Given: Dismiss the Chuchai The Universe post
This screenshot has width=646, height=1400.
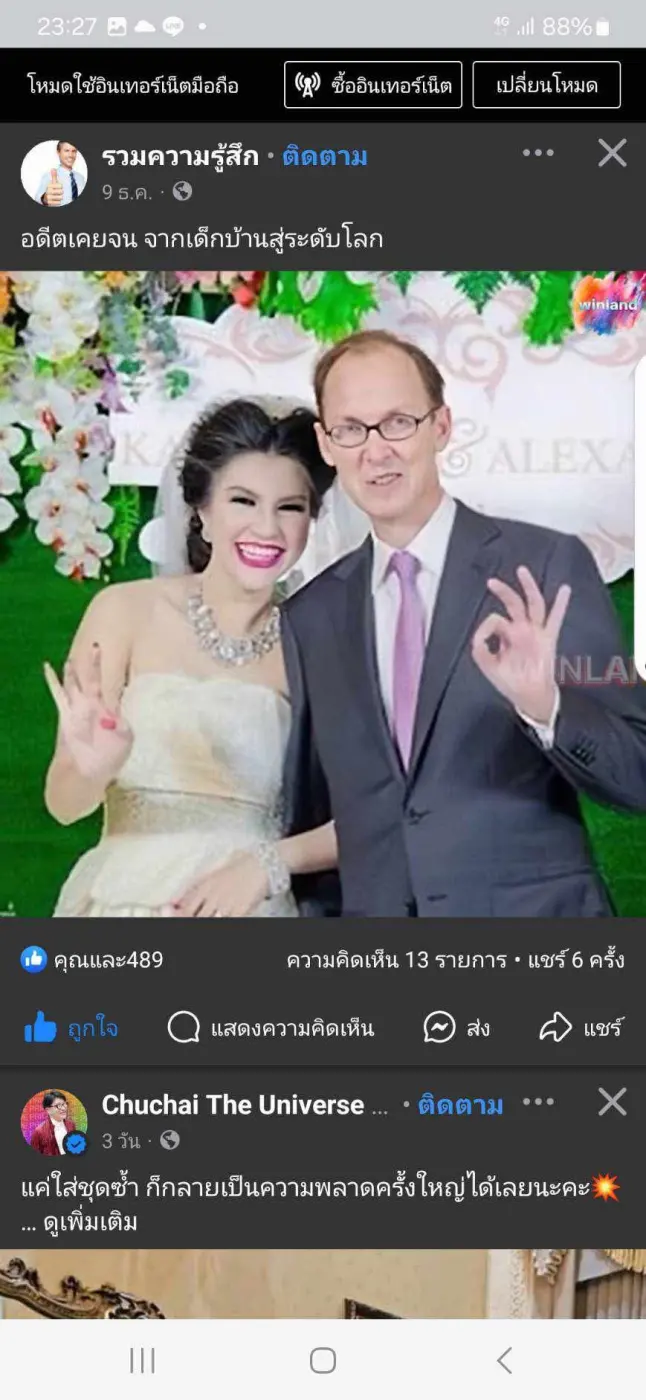Looking at the screenshot, I should tap(612, 1102).
